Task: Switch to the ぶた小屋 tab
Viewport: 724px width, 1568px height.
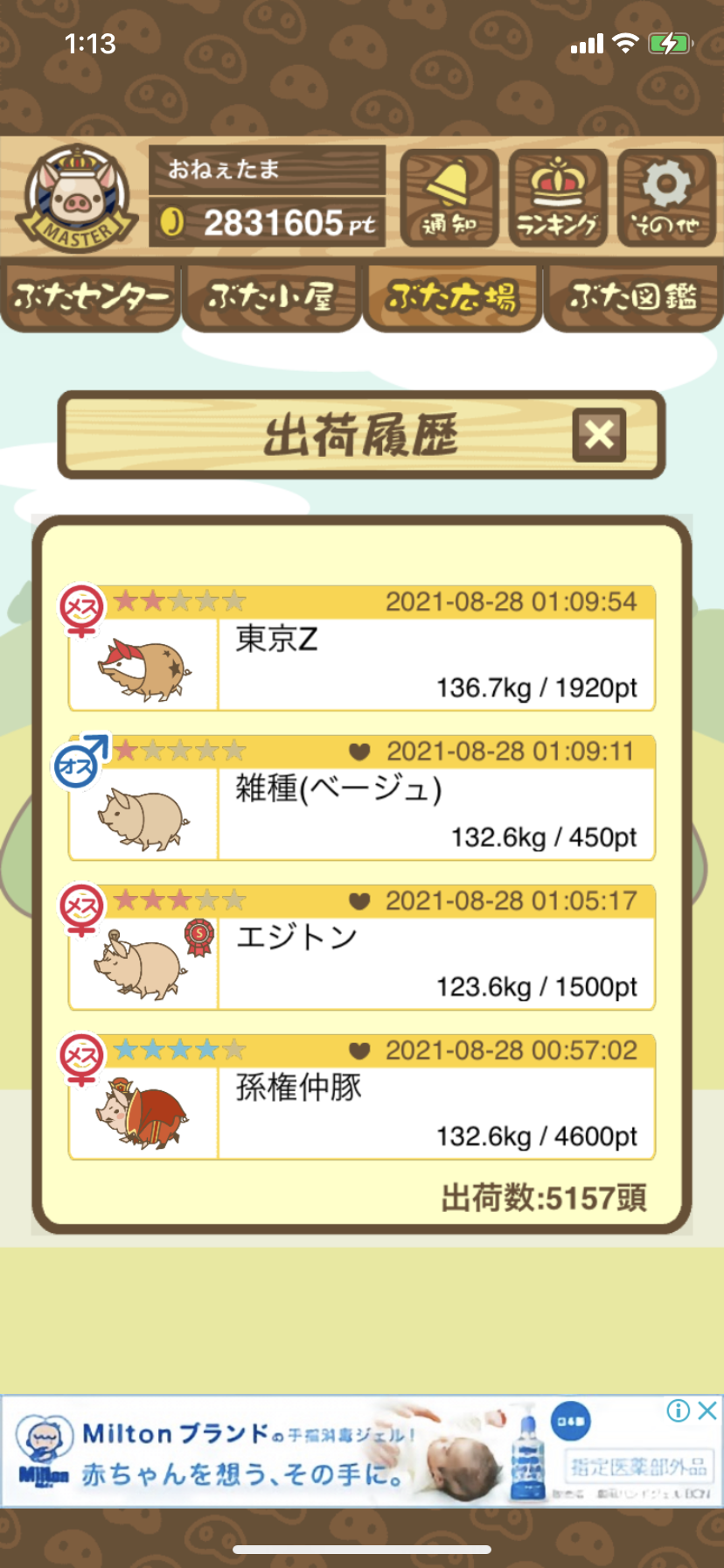Action: pyautogui.click(x=271, y=298)
